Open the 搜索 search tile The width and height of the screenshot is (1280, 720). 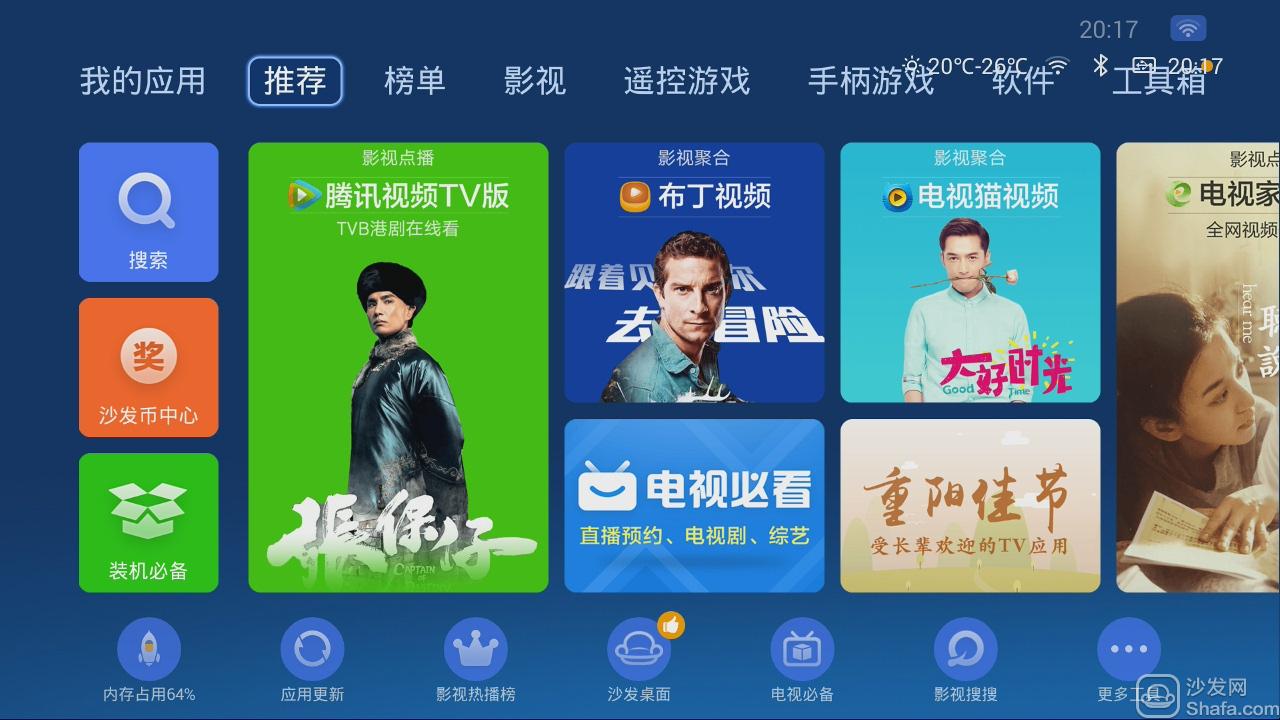148,212
